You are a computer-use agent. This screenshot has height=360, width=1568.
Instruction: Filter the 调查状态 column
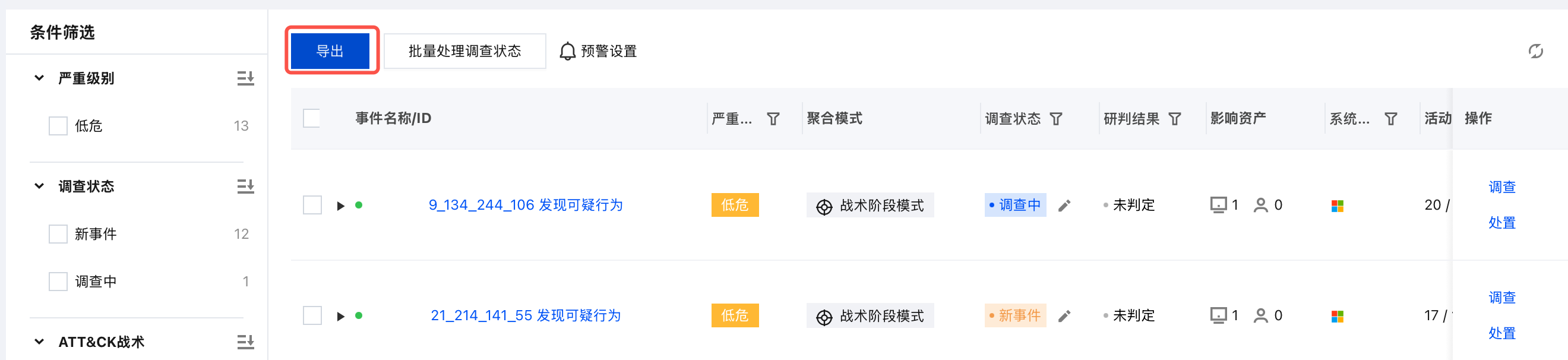(x=1056, y=119)
